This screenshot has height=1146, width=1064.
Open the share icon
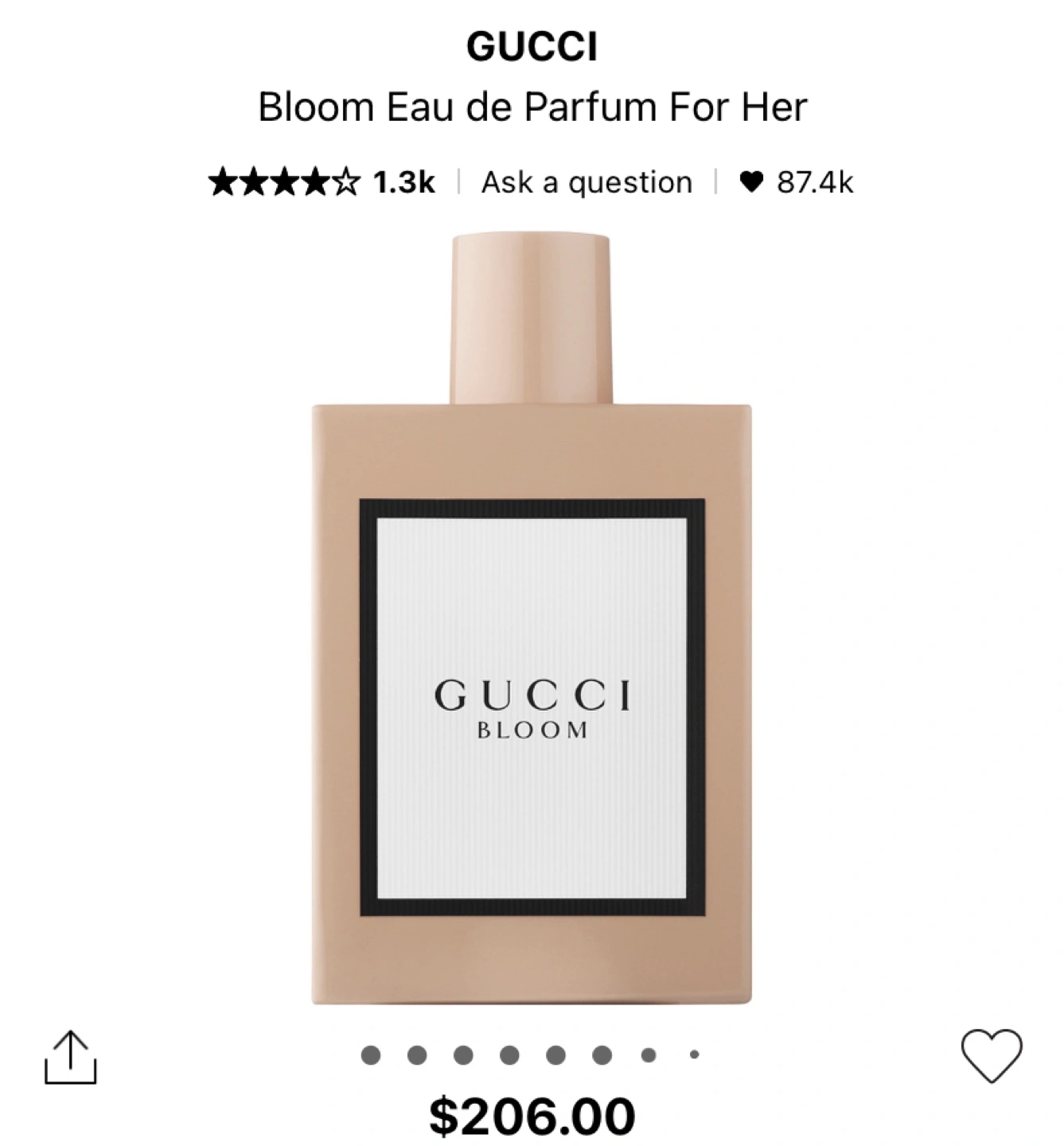click(70, 1057)
